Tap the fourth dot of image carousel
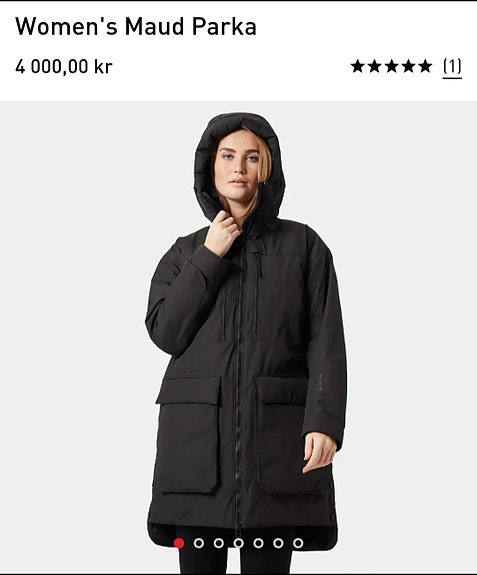The height and width of the screenshot is (575, 477). pos(239,543)
